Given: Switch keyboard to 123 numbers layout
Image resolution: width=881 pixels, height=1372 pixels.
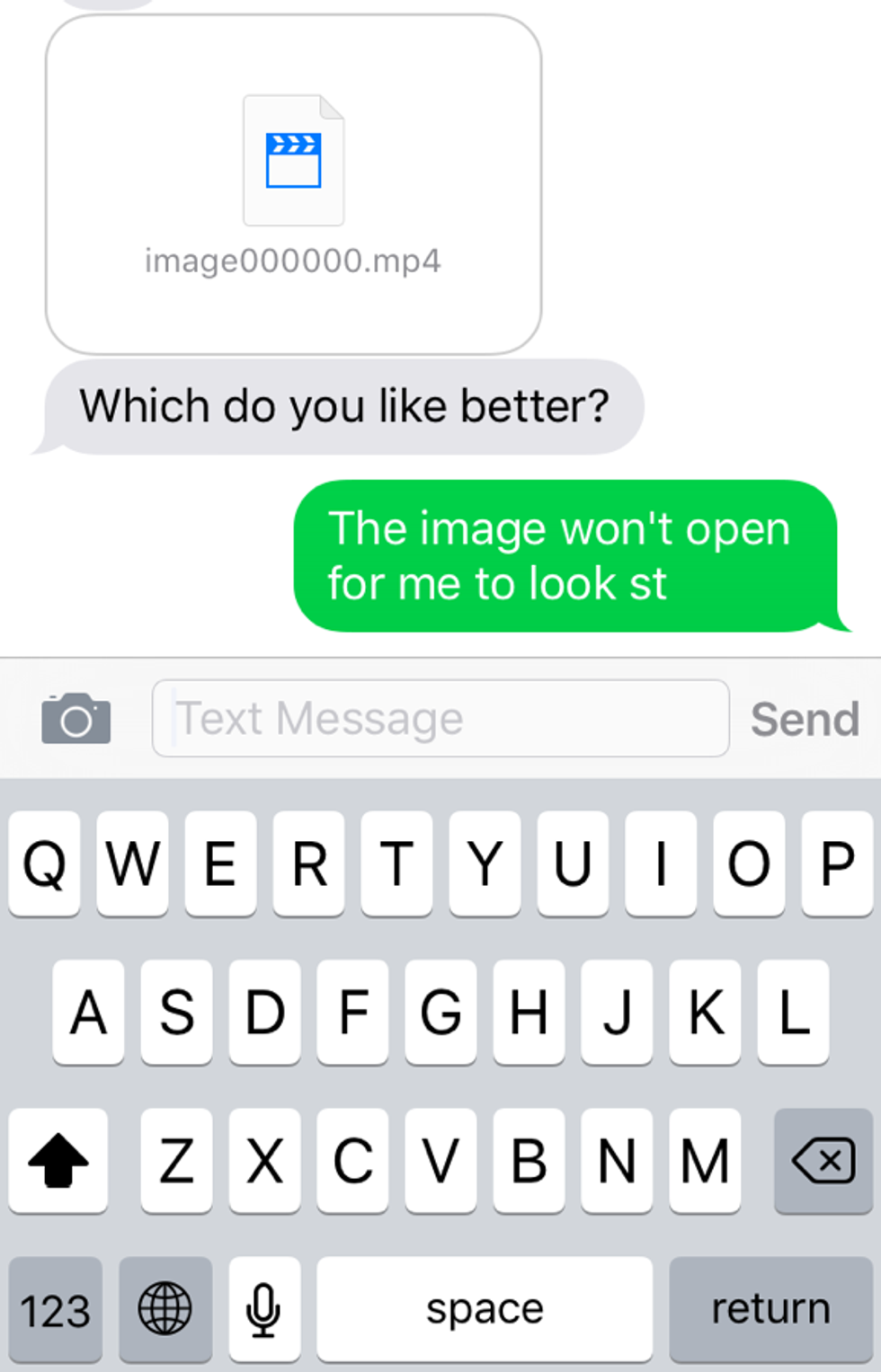Looking at the screenshot, I should point(56,1309).
